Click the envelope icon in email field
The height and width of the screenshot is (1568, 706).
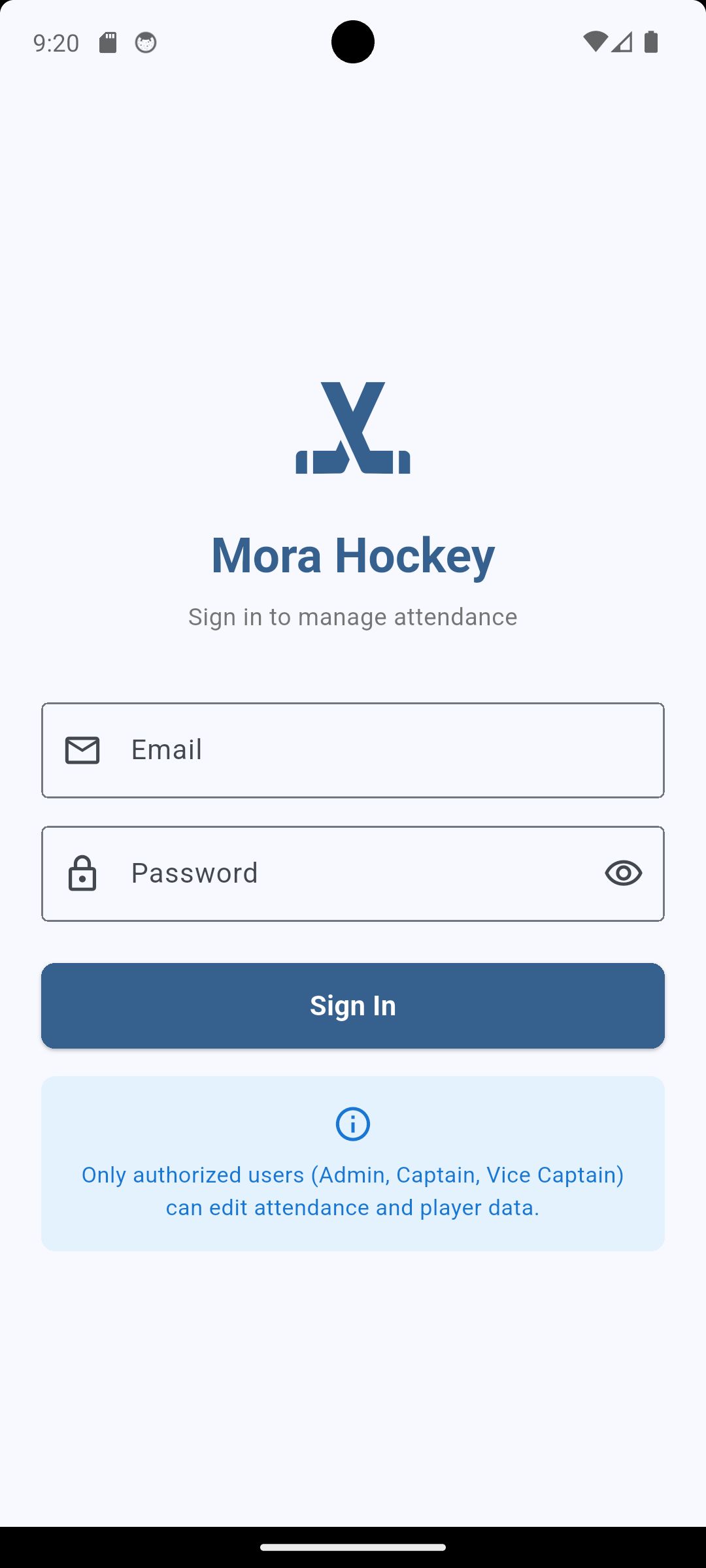click(82, 750)
